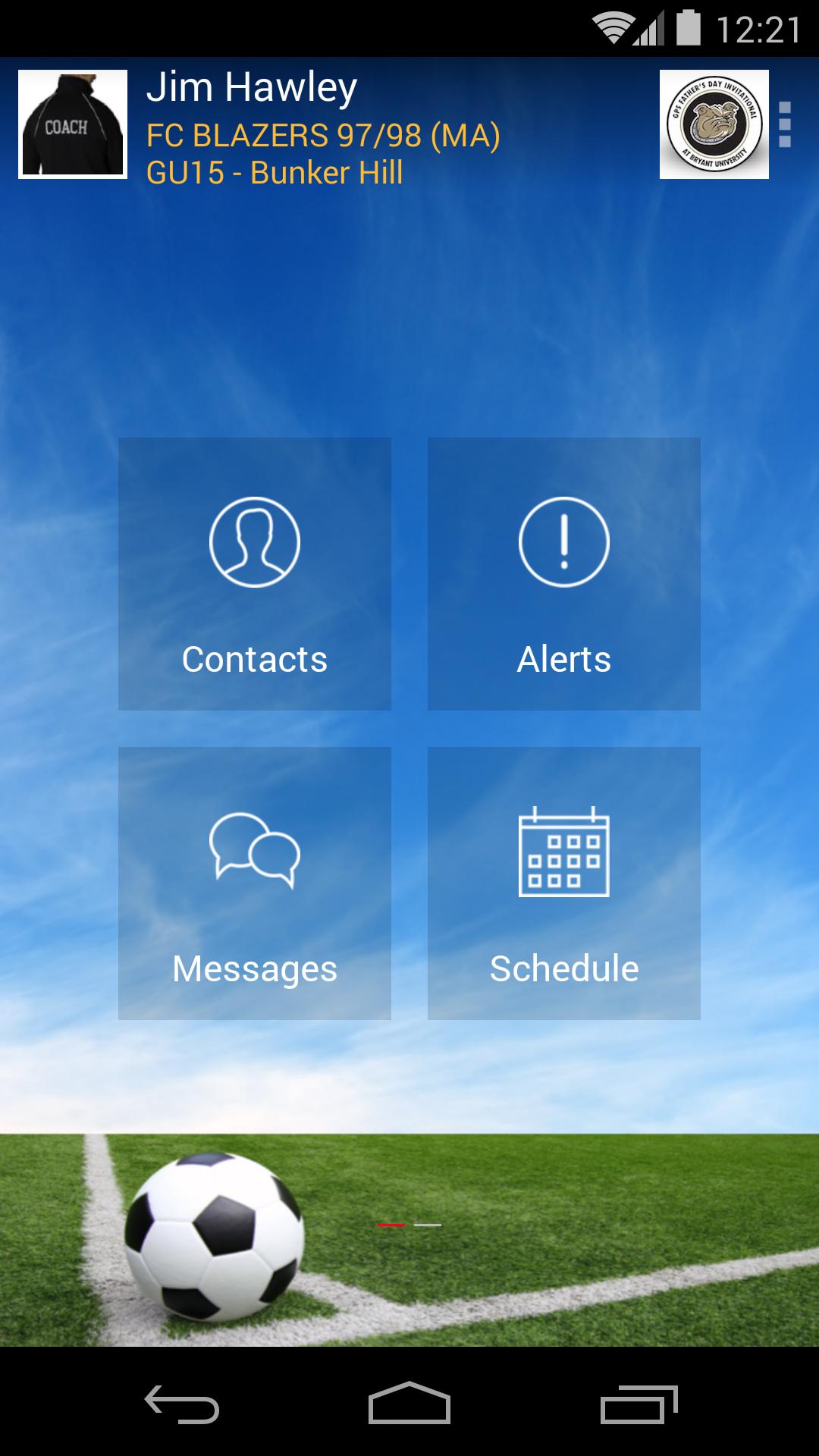Screen dimensions: 819x1456
Task: Go back using system back button
Action: click(182, 1403)
